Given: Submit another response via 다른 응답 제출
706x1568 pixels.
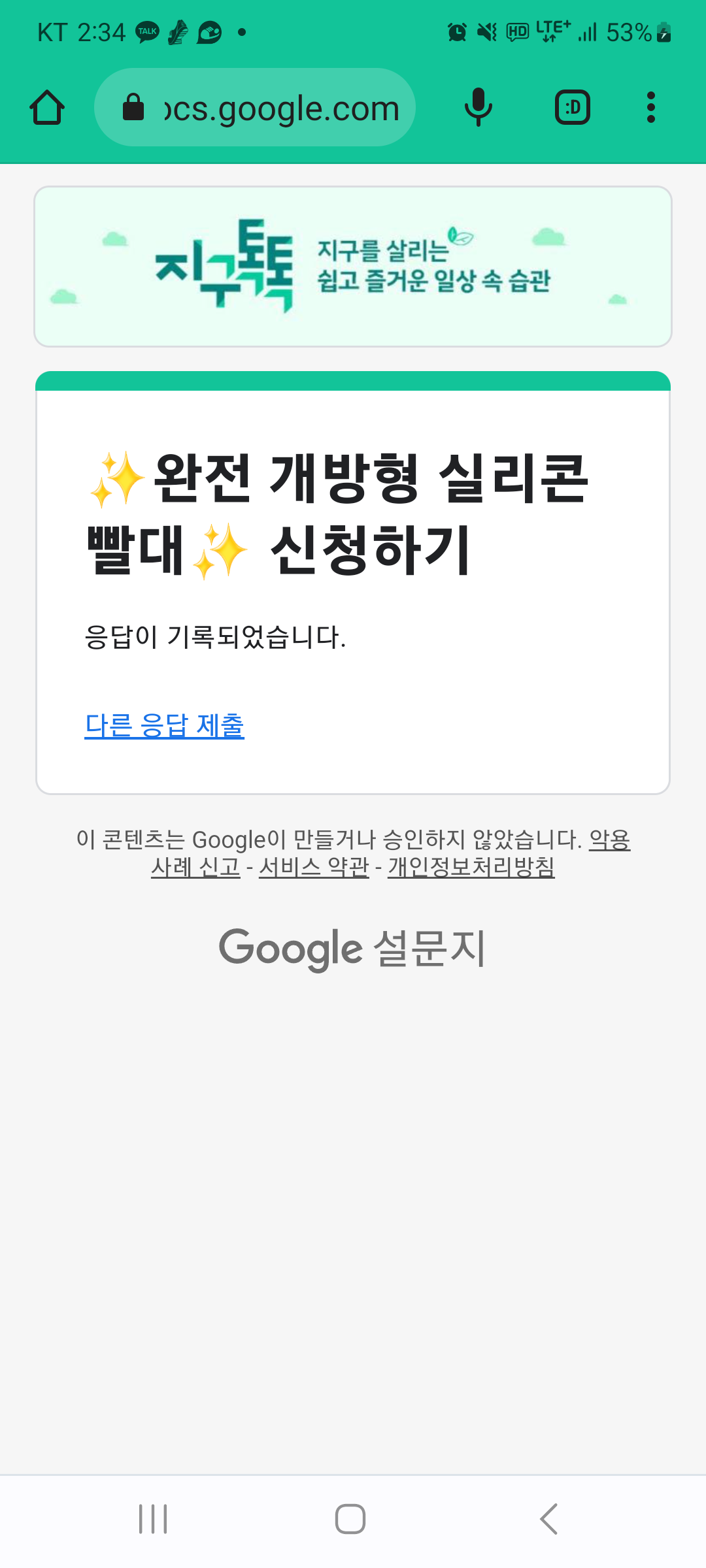Looking at the screenshot, I should click(164, 725).
